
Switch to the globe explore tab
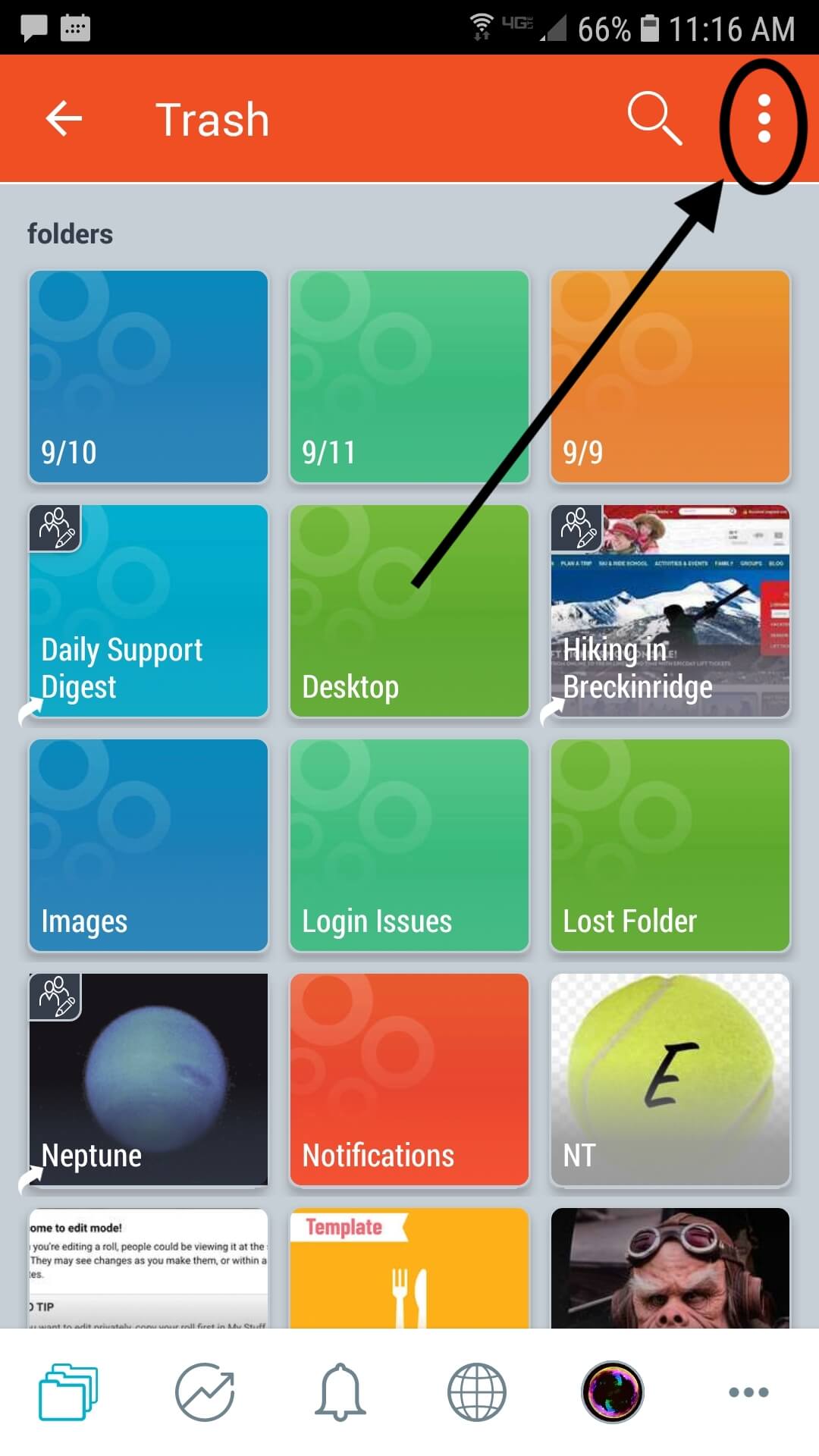(x=476, y=1392)
